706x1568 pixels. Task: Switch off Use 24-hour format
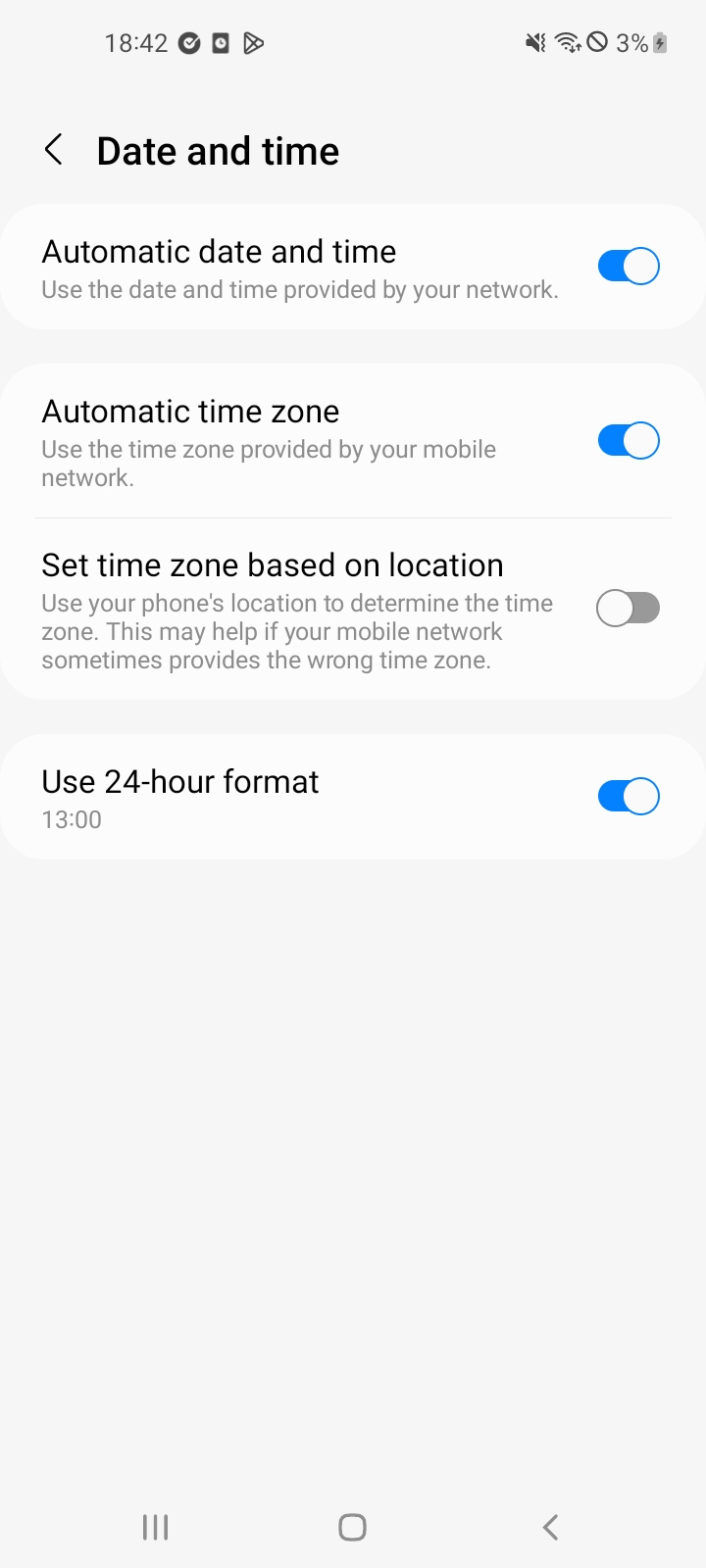629,797
